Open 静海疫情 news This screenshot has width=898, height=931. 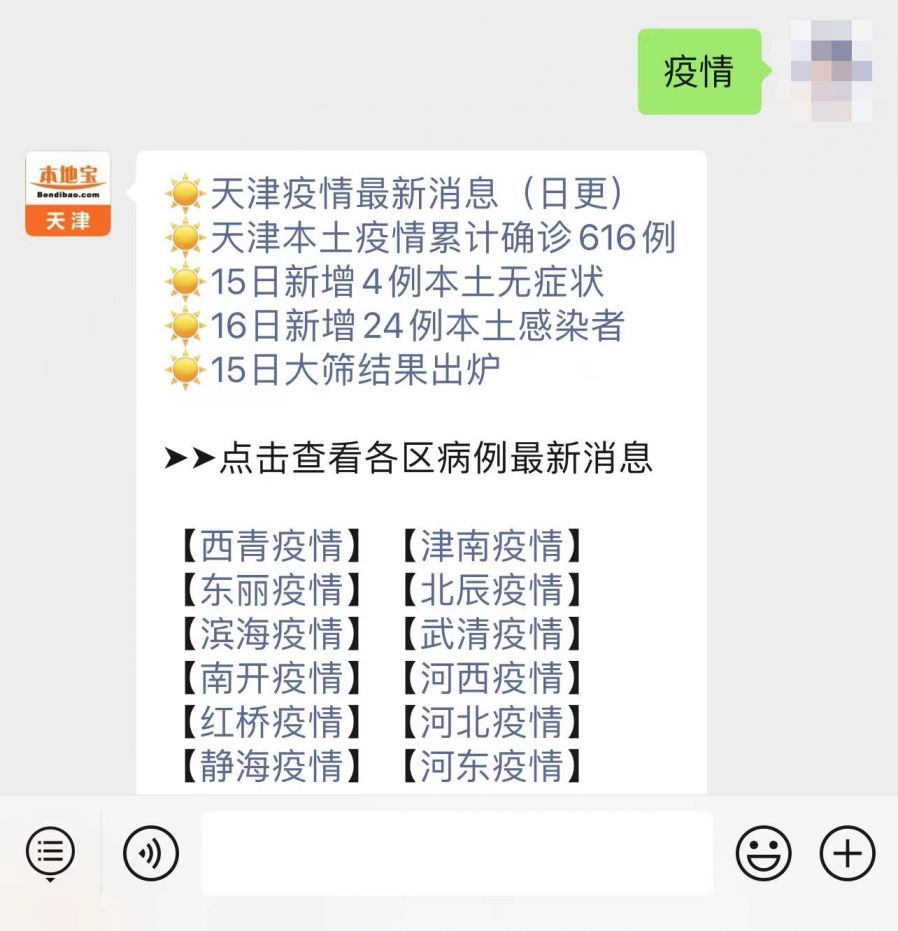click(271, 766)
